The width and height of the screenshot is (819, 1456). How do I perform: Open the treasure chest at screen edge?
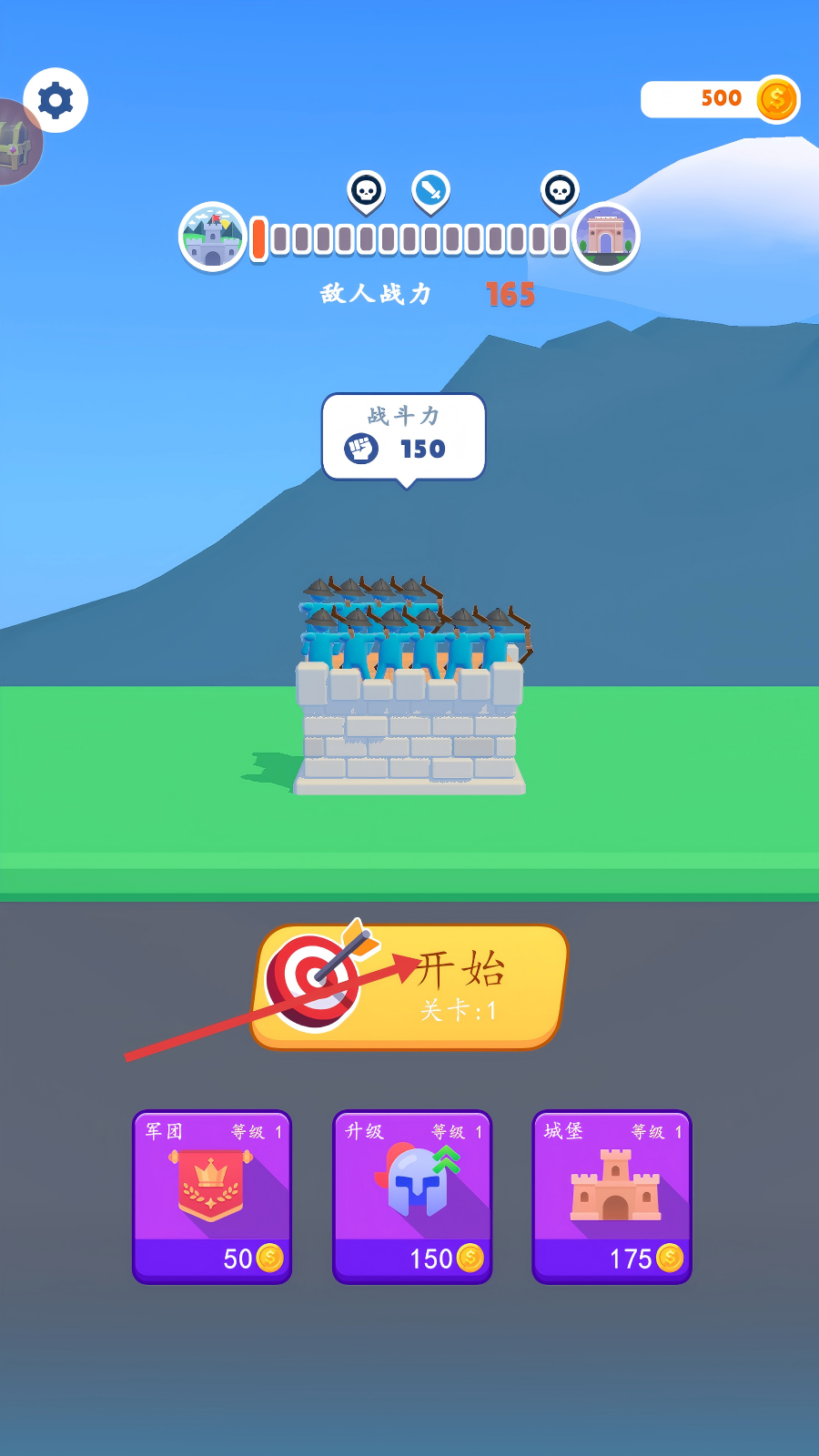pyautogui.click(x=16, y=143)
